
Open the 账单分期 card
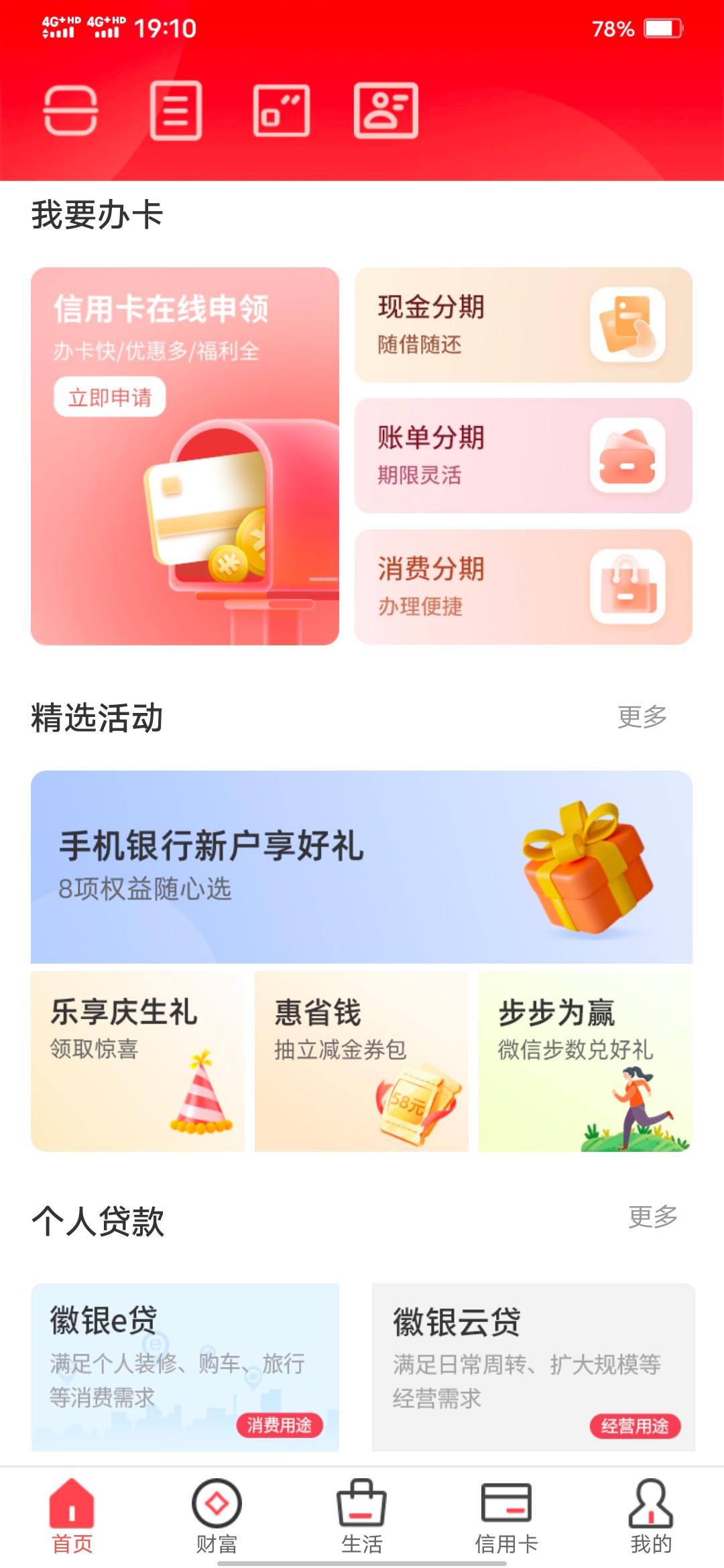pos(523,456)
